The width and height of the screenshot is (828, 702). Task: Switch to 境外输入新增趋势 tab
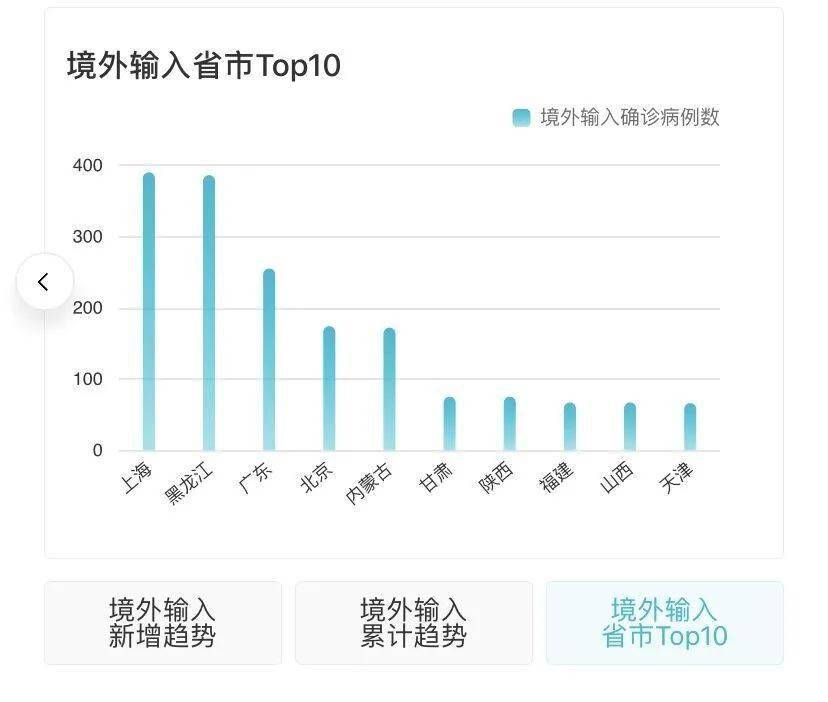pyautogui.click(x=163, y=622)
